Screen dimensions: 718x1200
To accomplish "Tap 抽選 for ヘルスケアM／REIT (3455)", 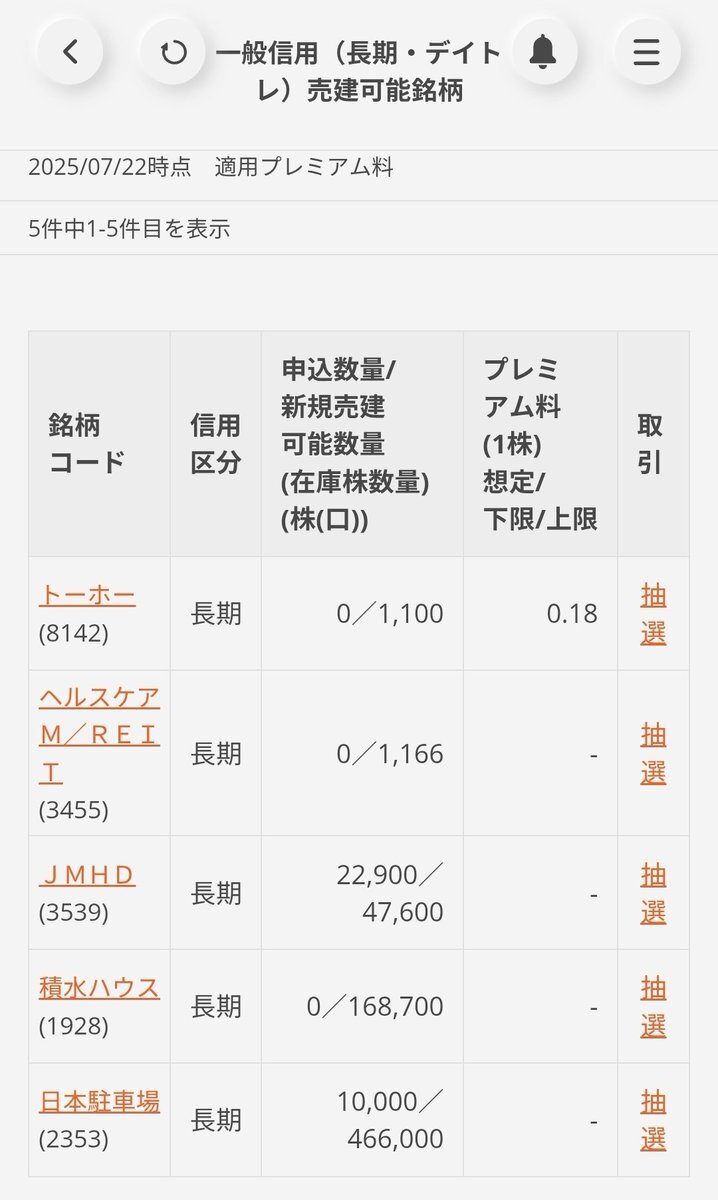I will pyautogui.click(x=653, y=753).
